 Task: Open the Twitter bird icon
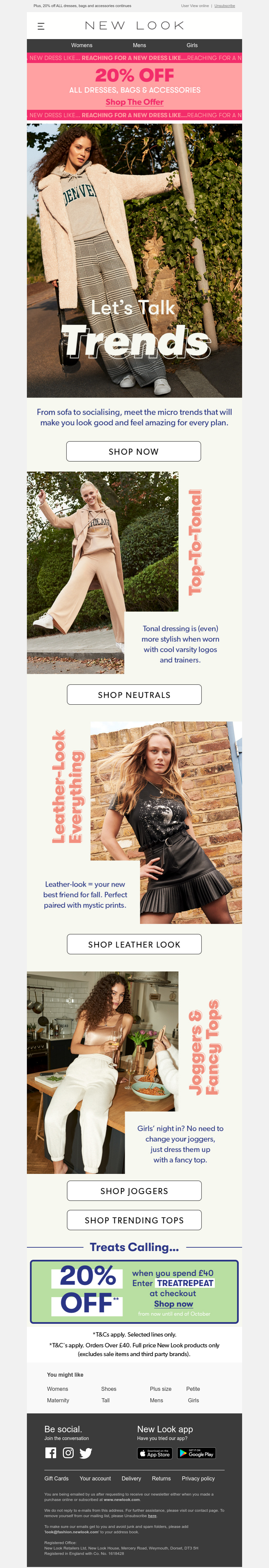[86, 1453]
